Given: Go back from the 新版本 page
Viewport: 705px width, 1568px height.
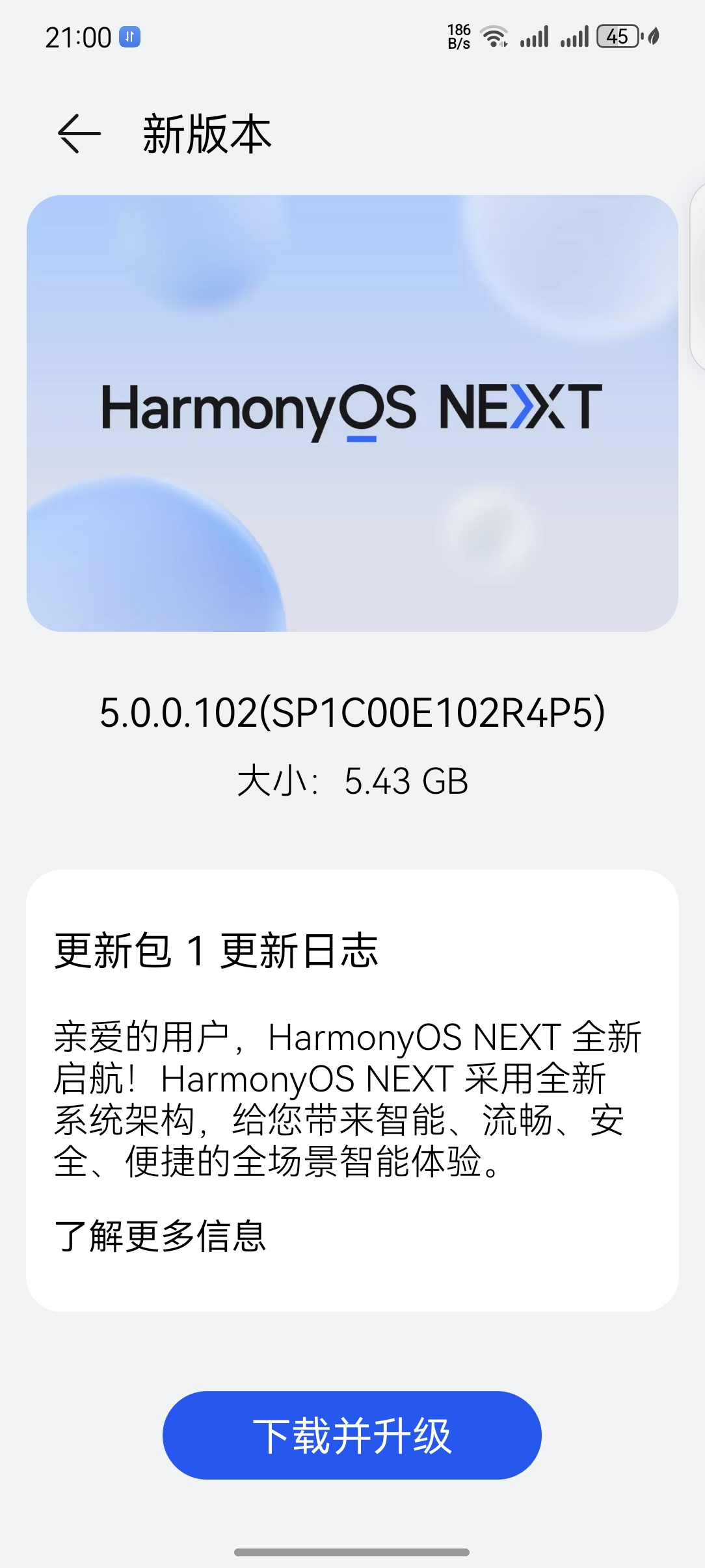Looking at the screenshot, I should (x=79, y=134).
